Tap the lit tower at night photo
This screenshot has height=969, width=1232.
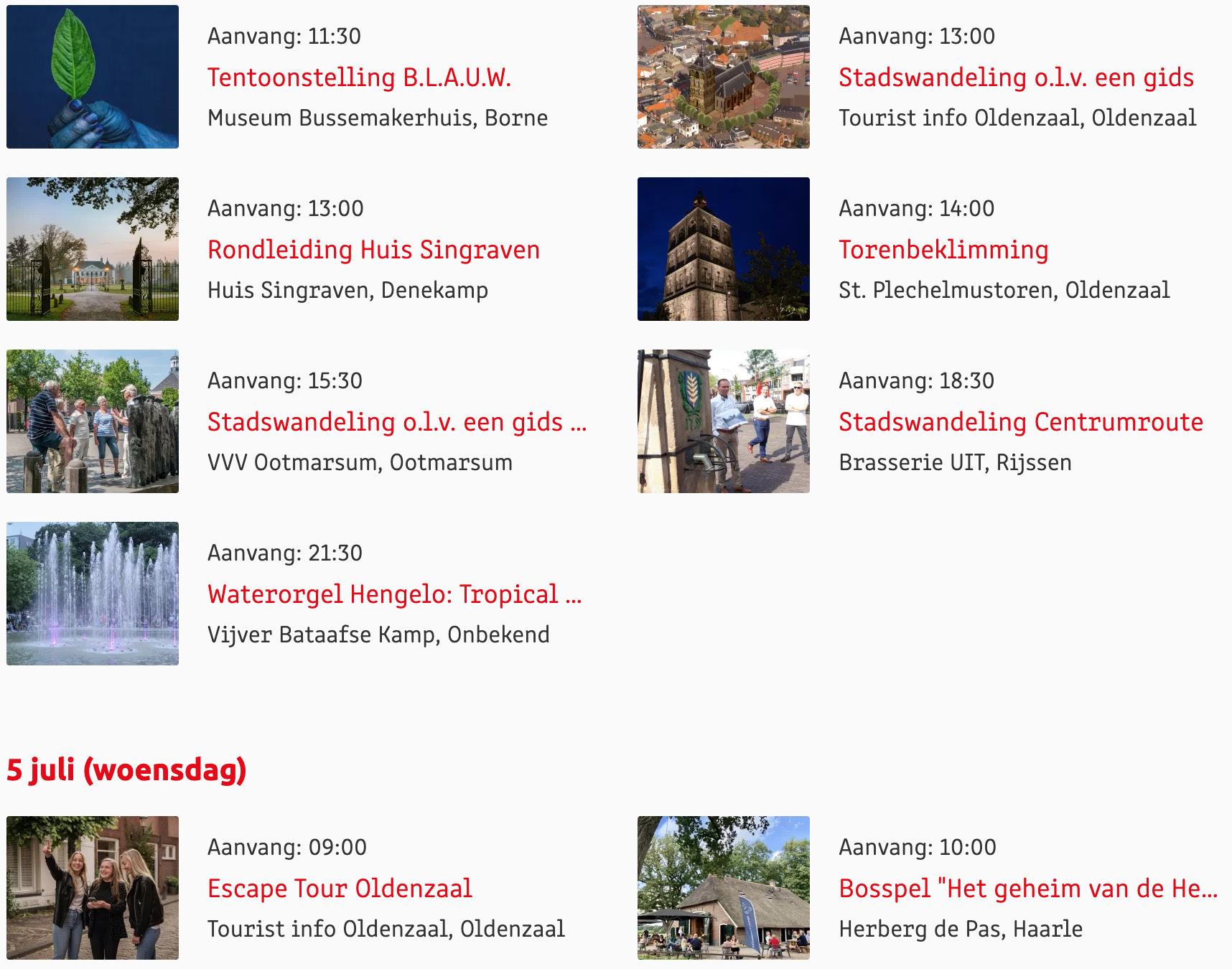coord(723,249)
